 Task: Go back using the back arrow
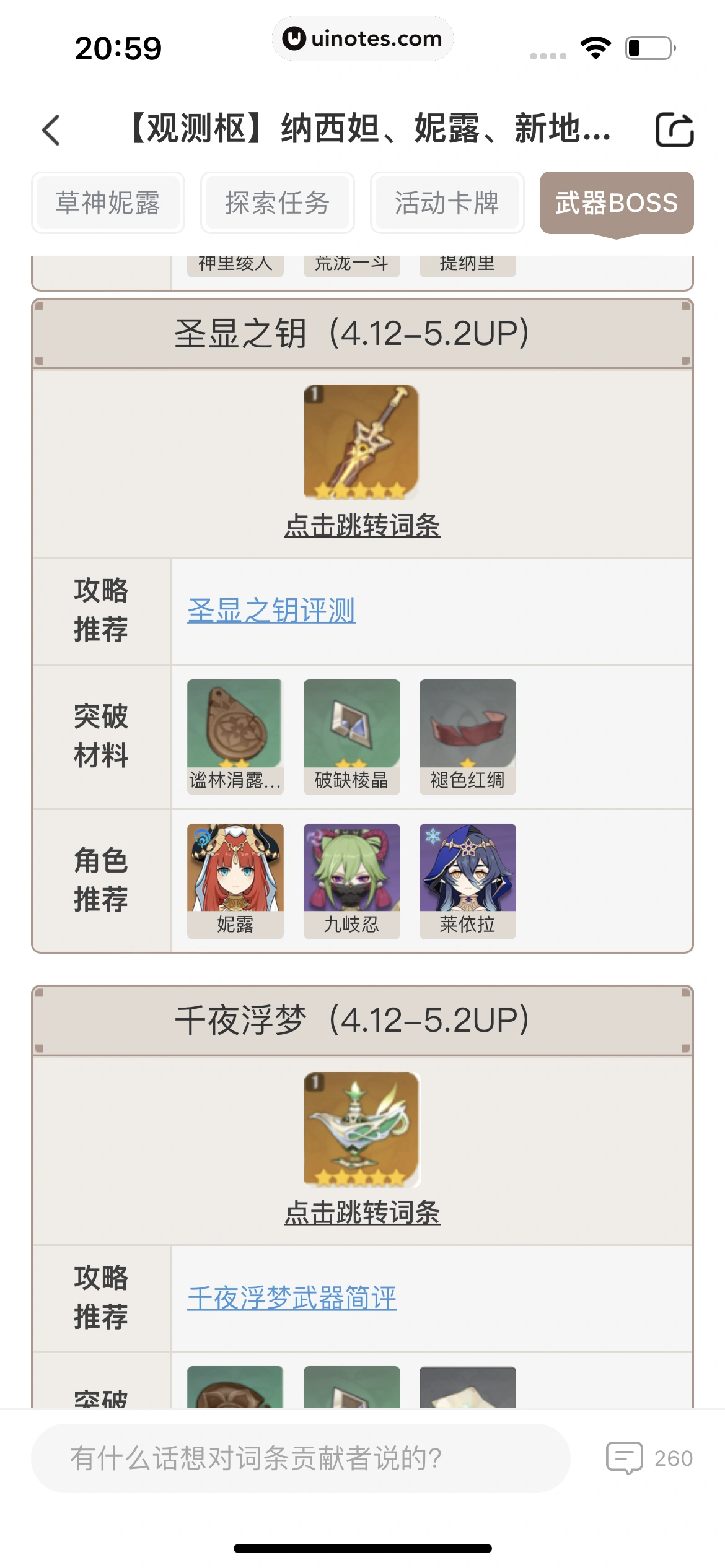point(51,130)
